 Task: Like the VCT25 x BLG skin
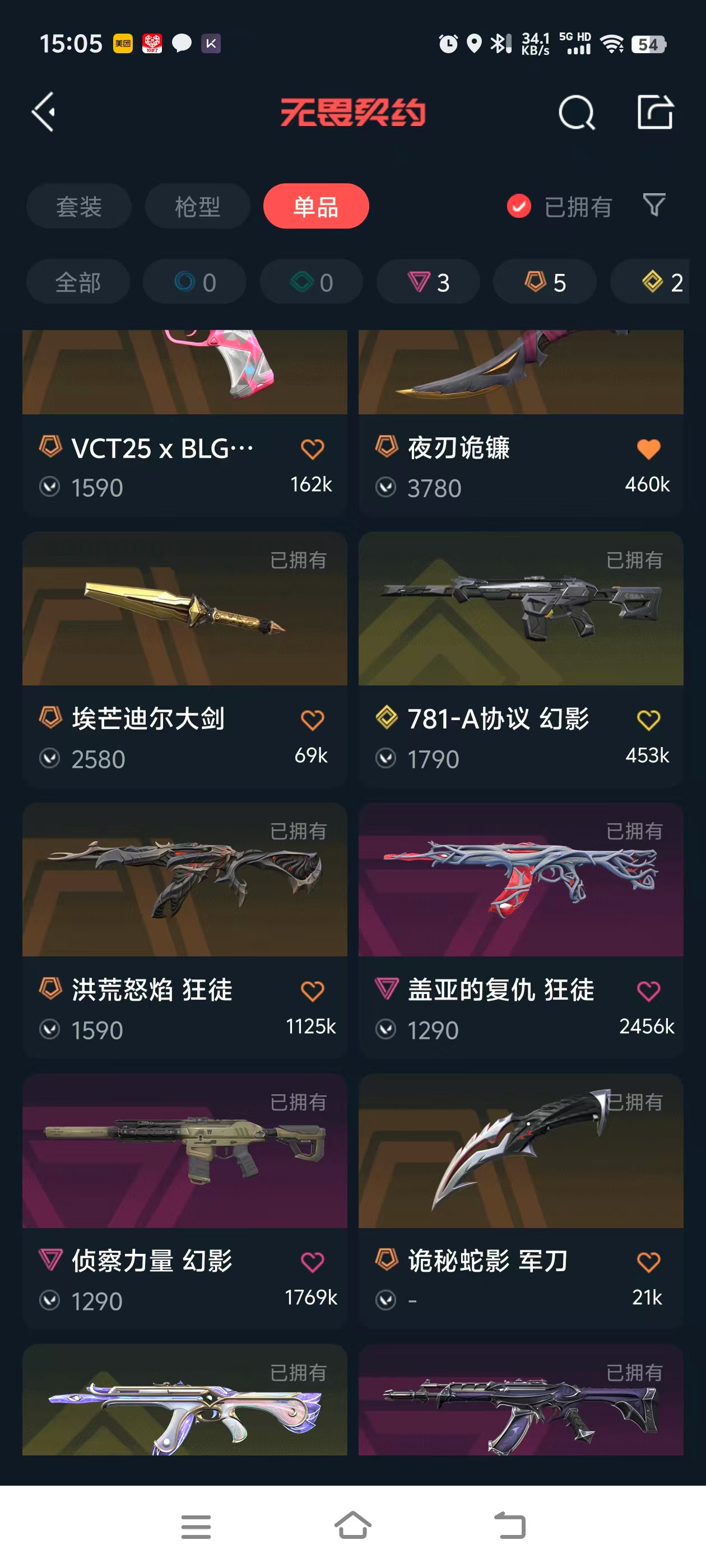click(313, 449)
